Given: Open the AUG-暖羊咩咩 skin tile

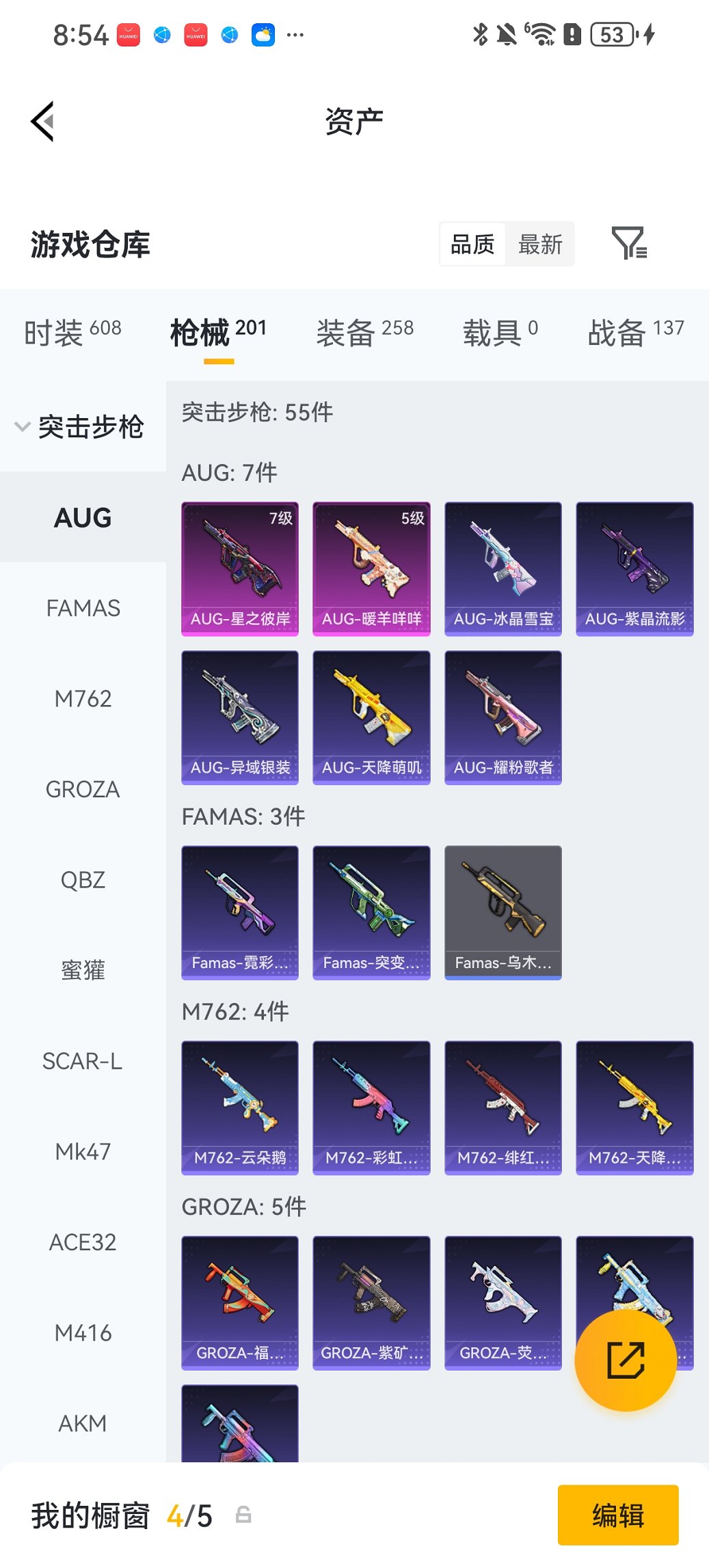Looking at the screenshot, I should click(x=371, y=568).
